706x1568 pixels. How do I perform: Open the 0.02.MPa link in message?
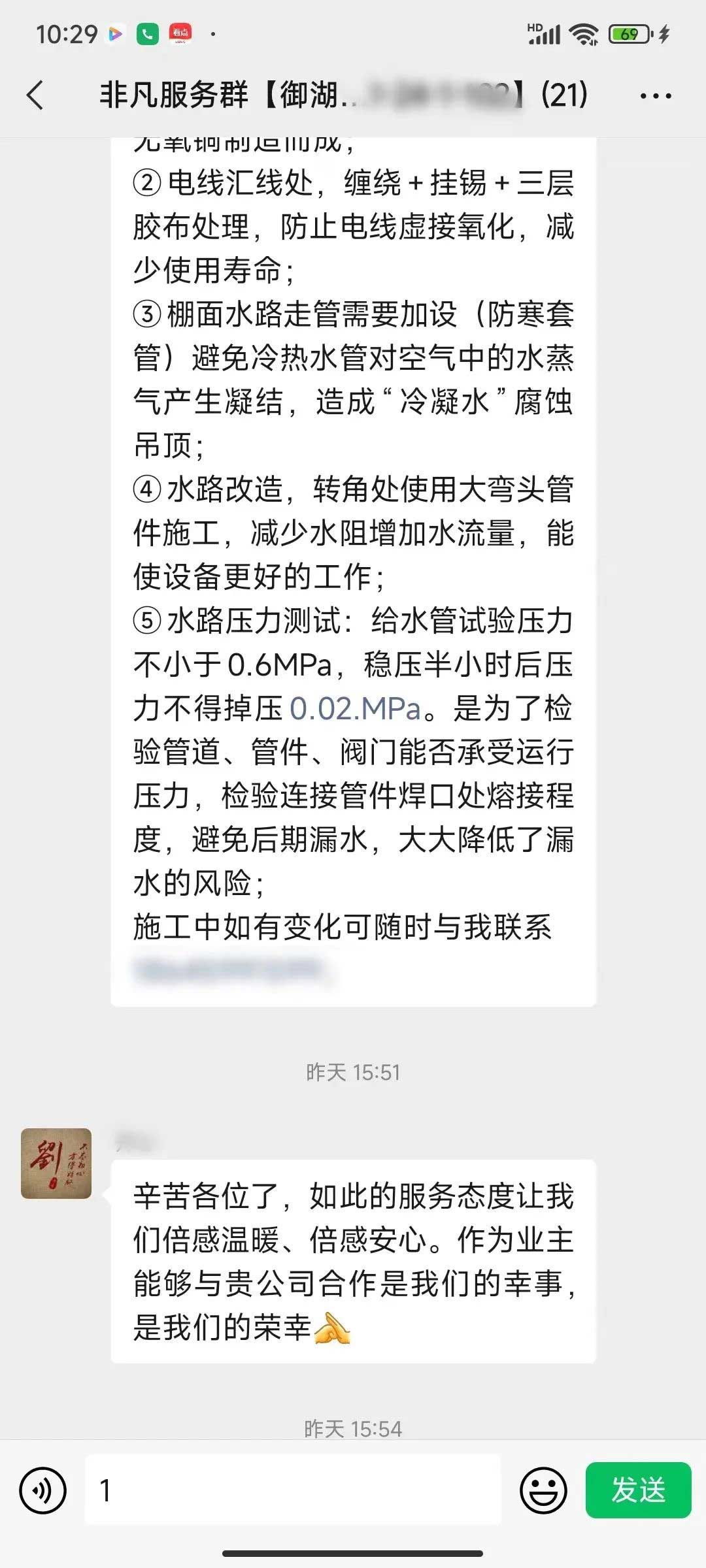356,709
